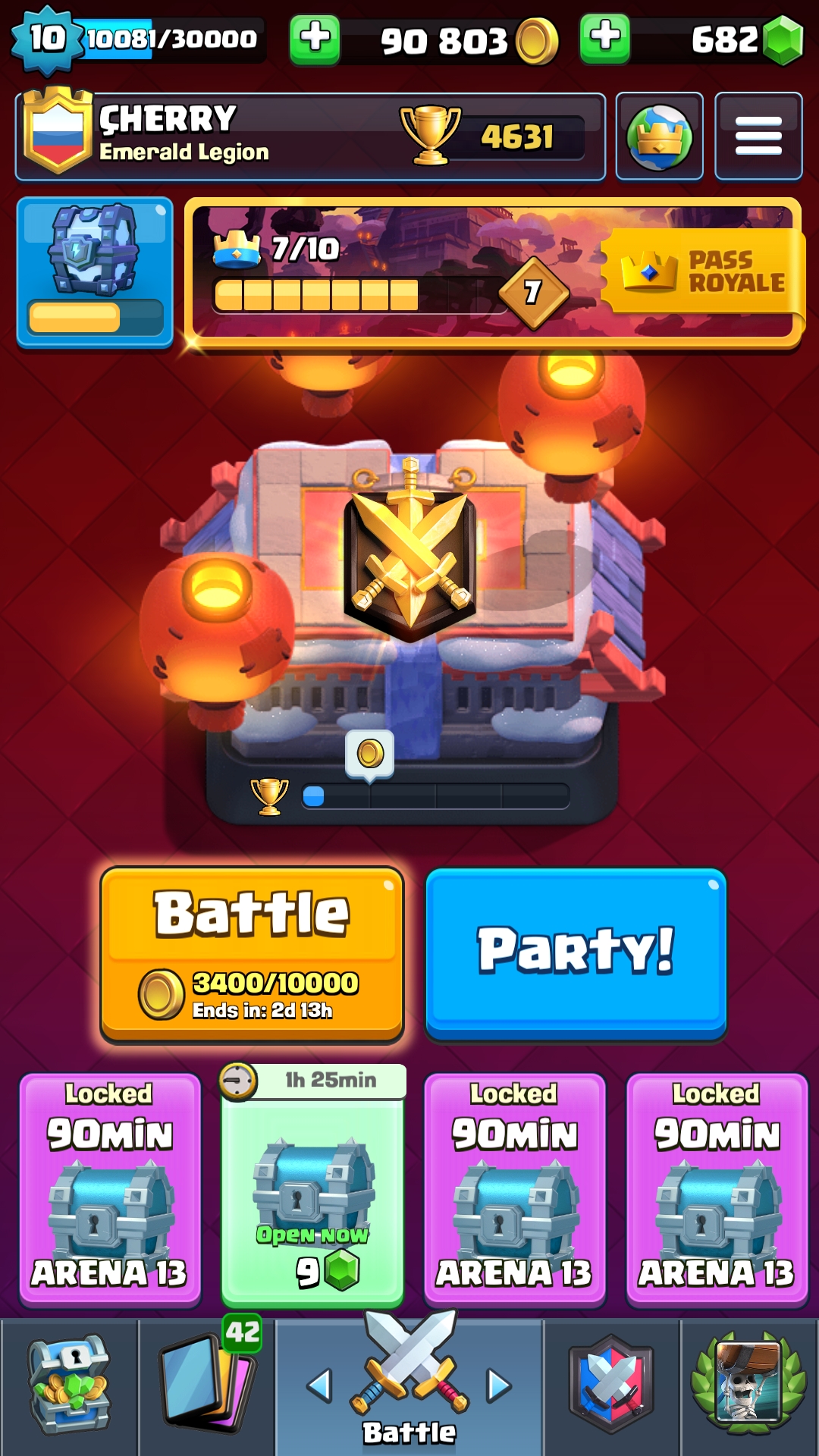Tap the right arrow beside Battle tab
Image resolution: width=819 pixels, height=1456 pixels.
coord(499,1385)
